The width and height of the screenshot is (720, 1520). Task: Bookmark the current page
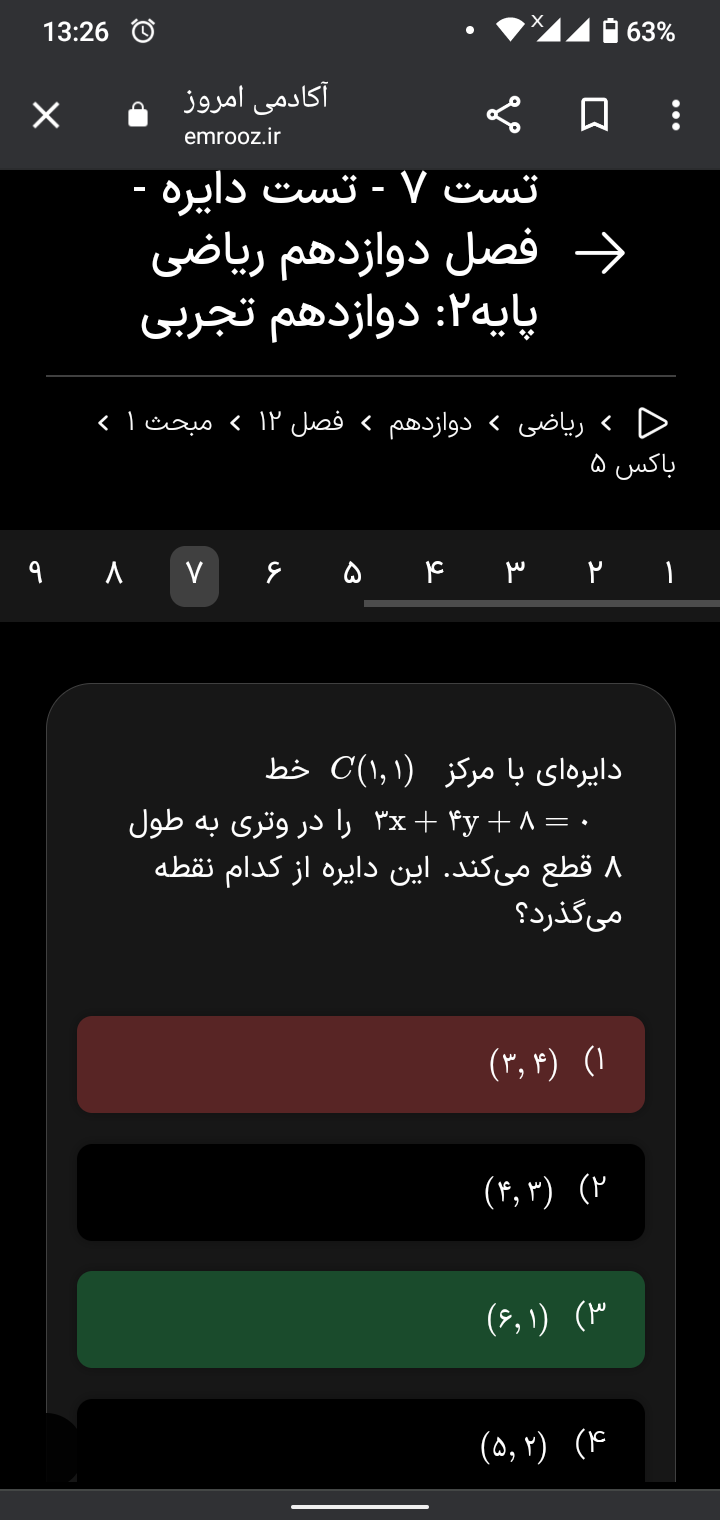click(x=594, y=116)
